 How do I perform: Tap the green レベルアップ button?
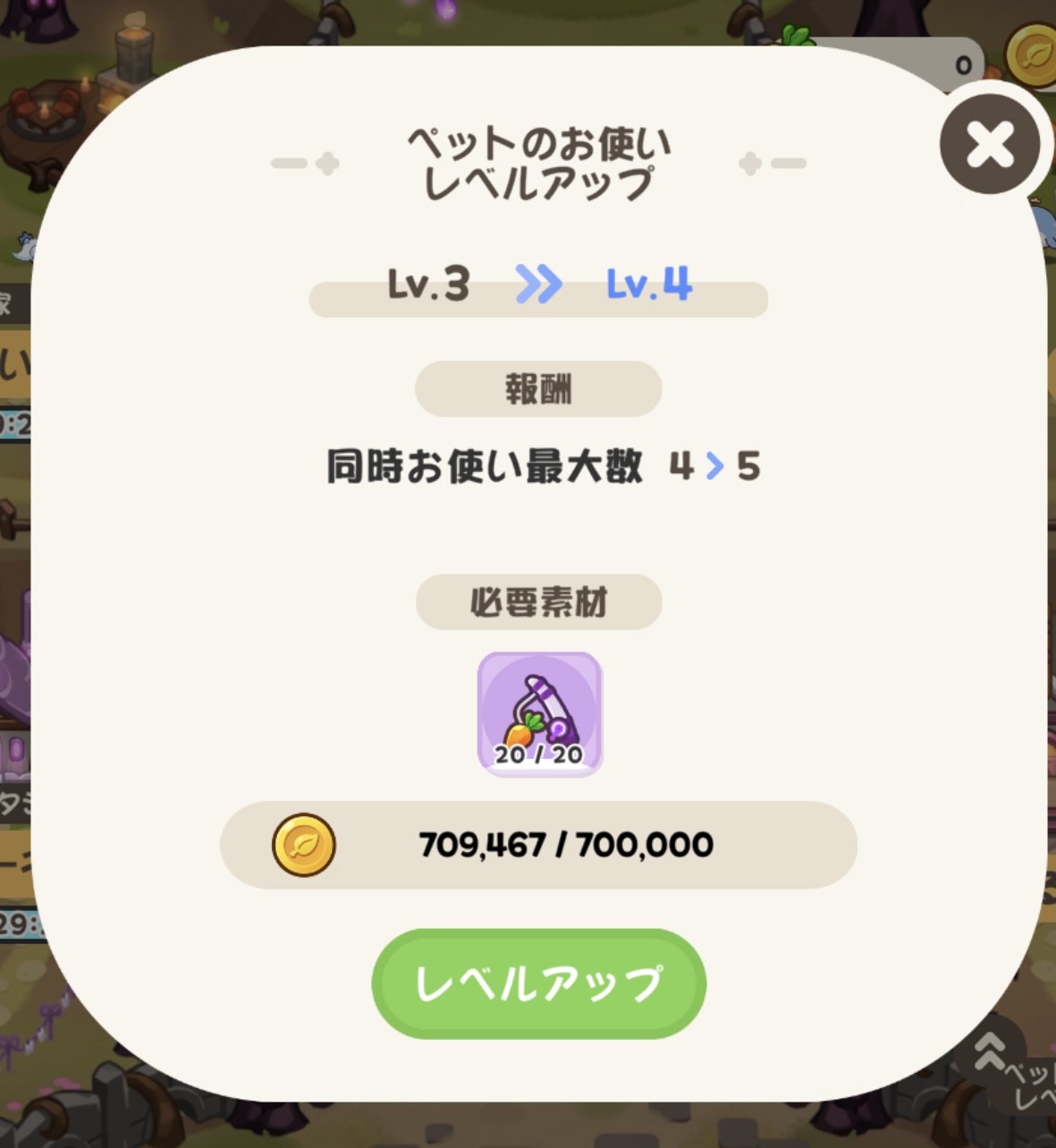coord(538,983)
